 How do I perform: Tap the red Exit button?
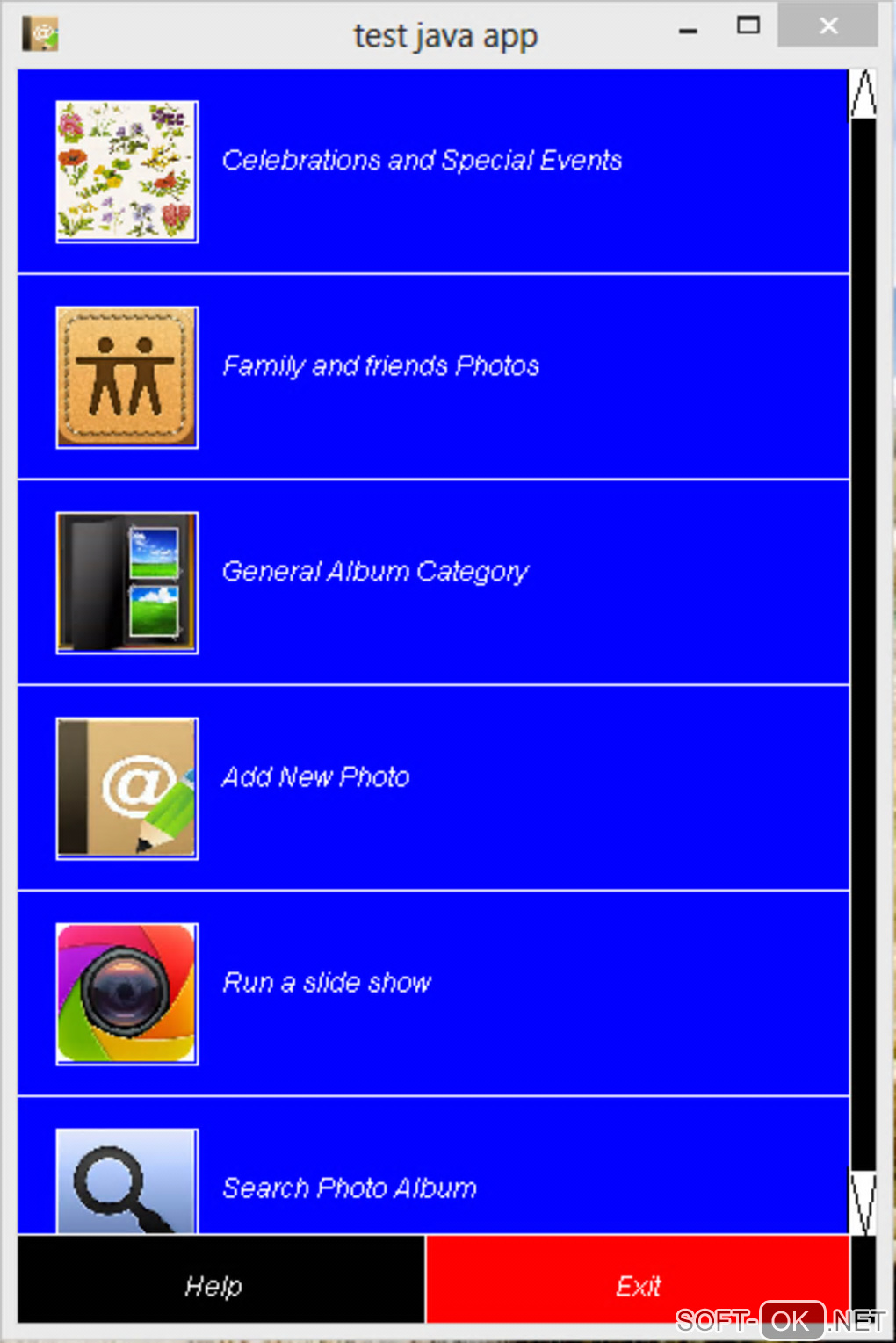[x=638, y=1286]
